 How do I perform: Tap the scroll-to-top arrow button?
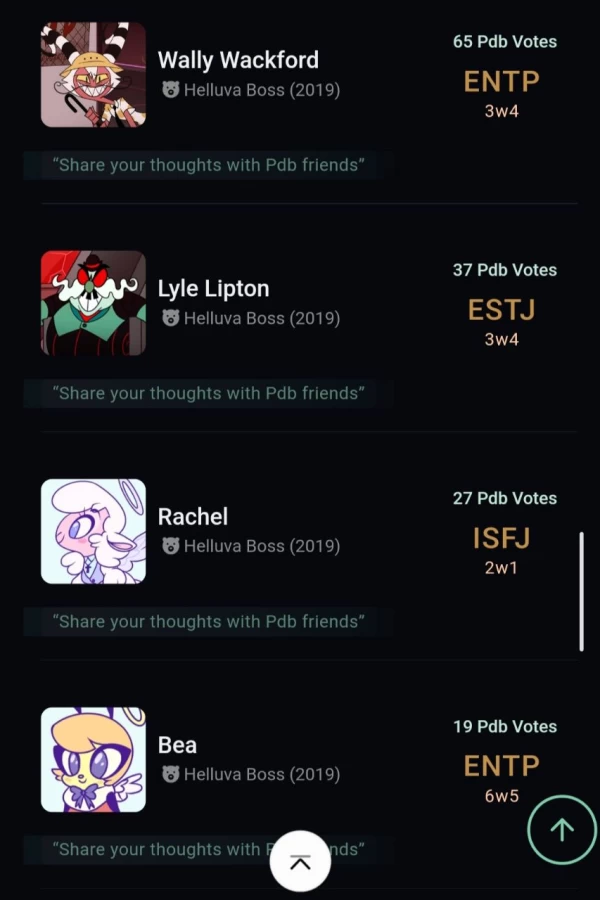561,829
